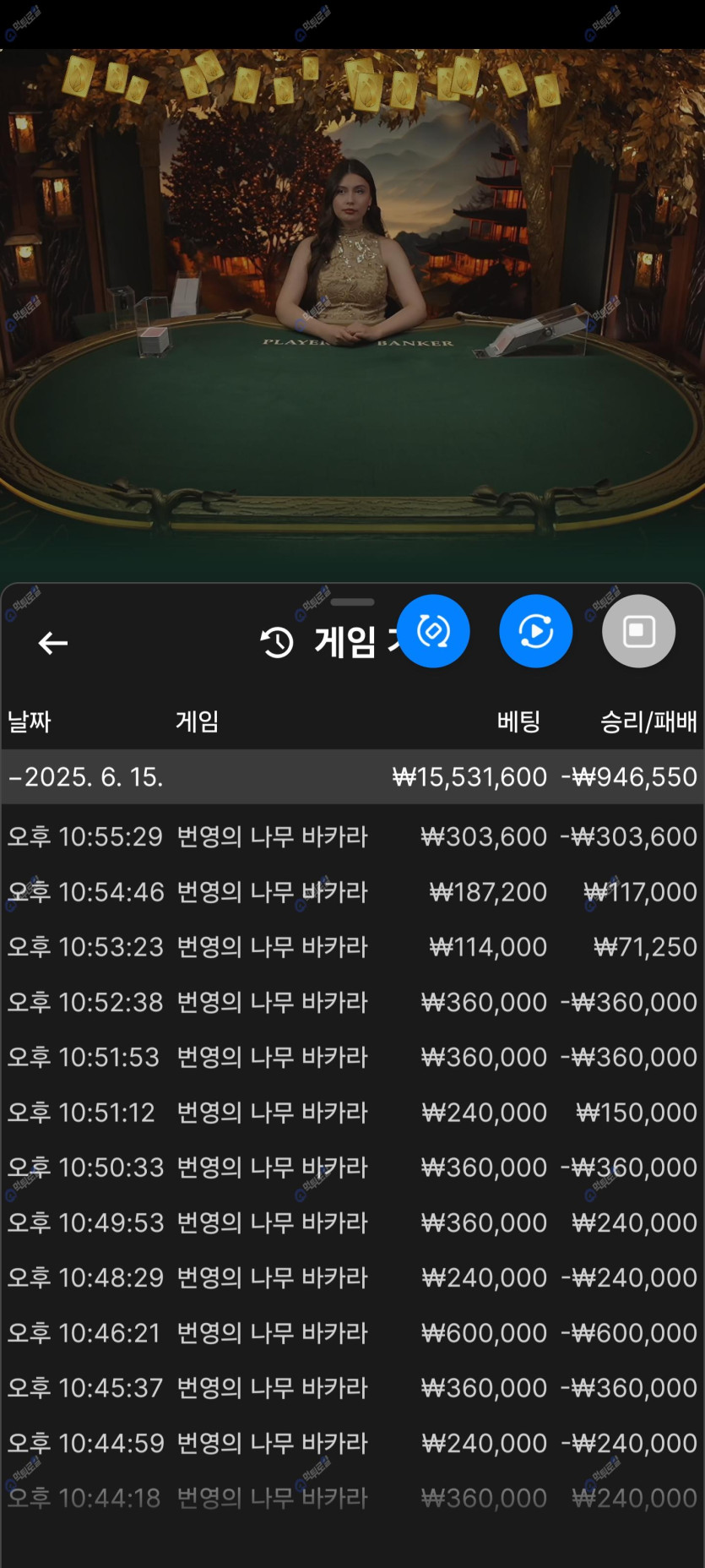Open the 오후 10:49:53 game record
This screenshot has height=1568, width=705.
tap(352, 1222)
